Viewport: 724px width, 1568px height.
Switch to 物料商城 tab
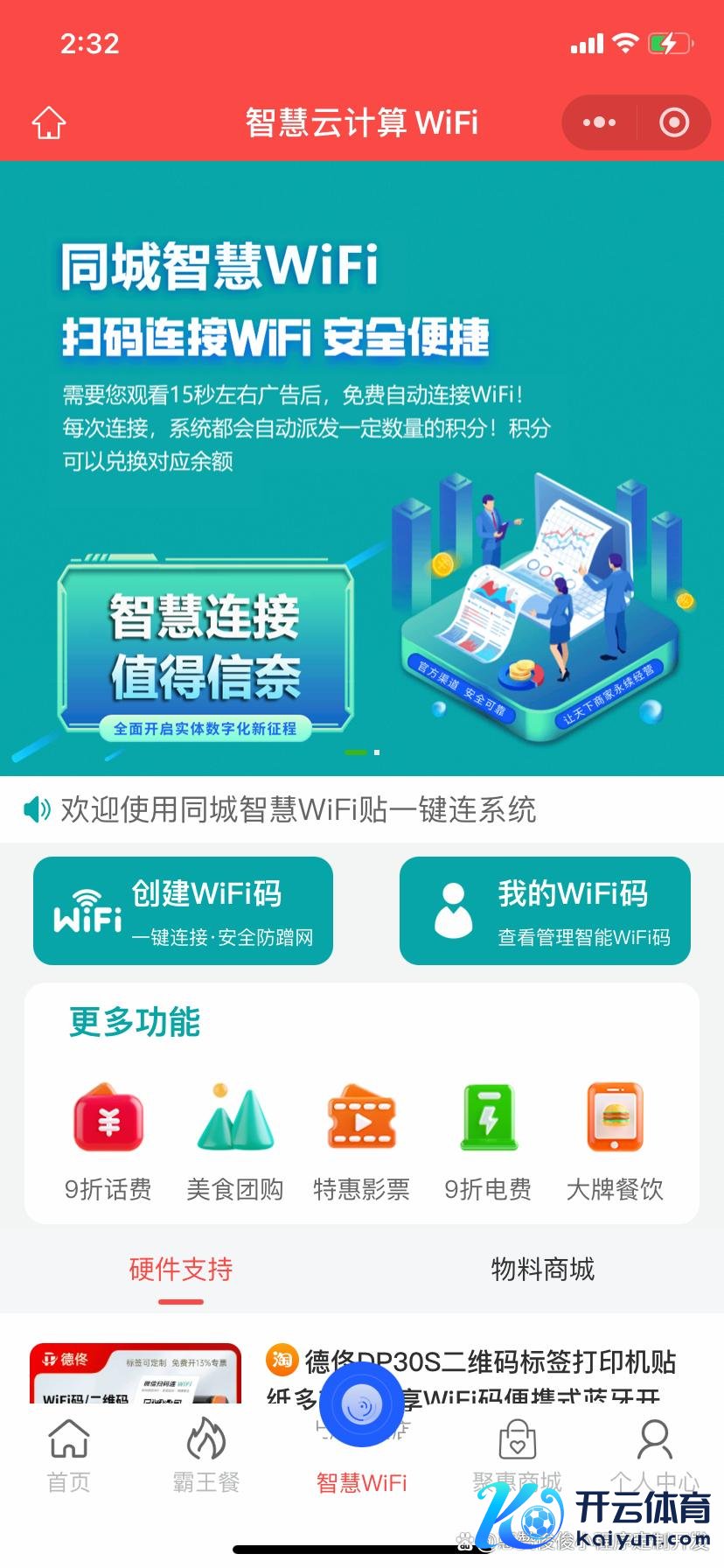[x=542, y=1270]
